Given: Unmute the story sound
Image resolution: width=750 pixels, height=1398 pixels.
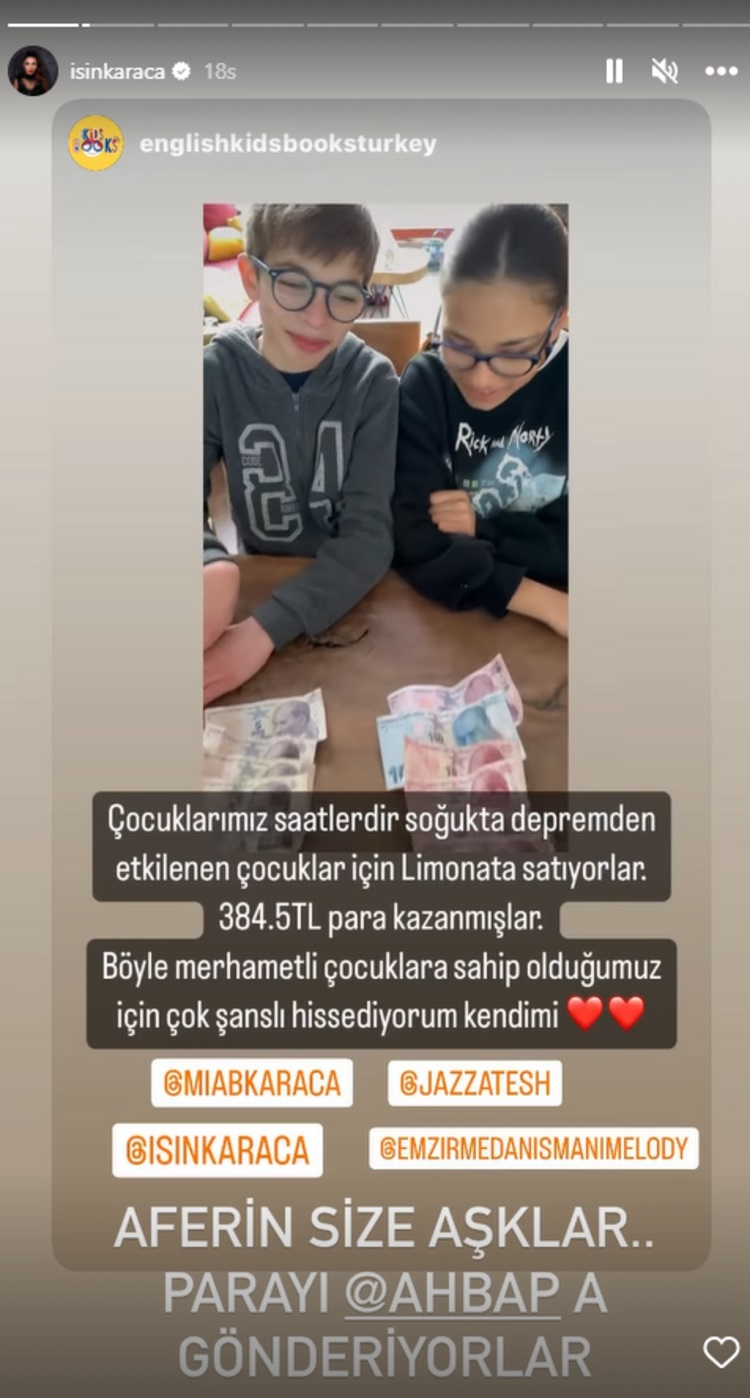Looking at the screenshot, I should tap(665, 71).
